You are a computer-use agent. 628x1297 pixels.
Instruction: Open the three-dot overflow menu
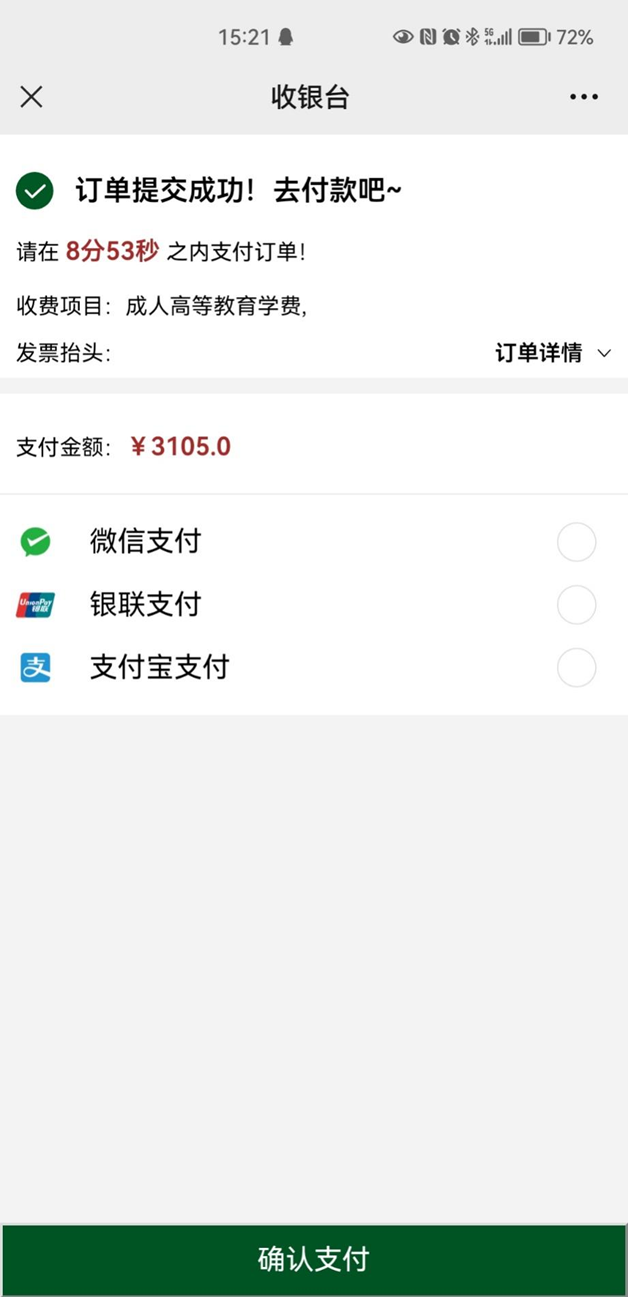pyautogui.click(x=584, y=97)
